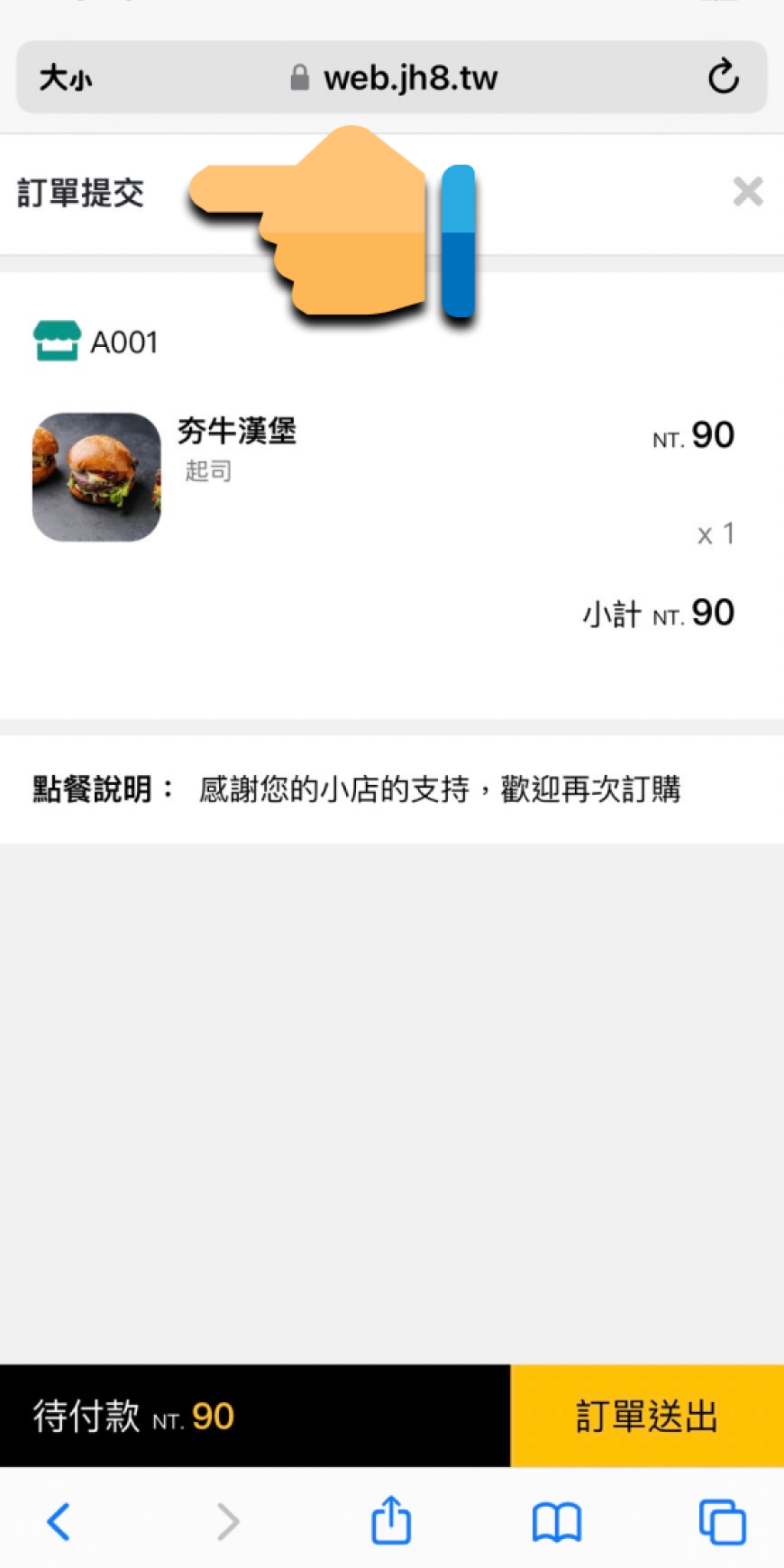Open the Safari share sheet

[391, 1519]
